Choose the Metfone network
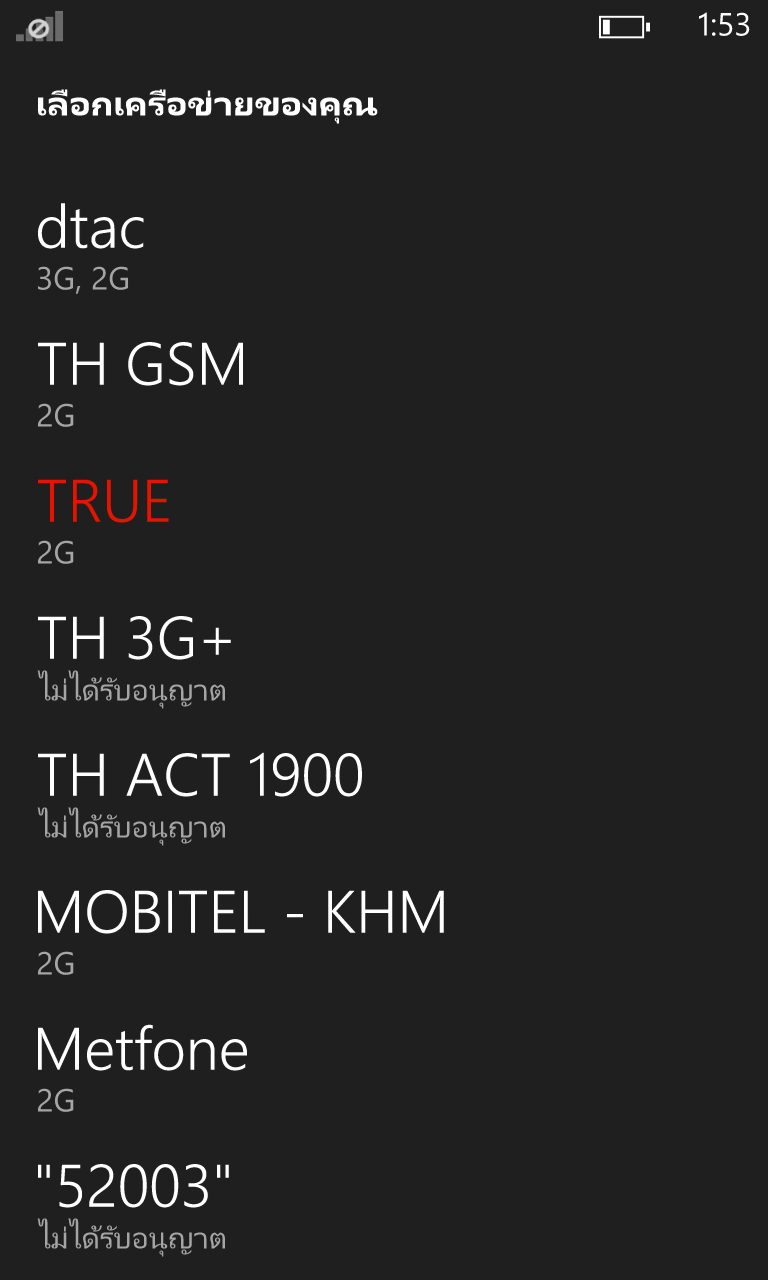 tap(384, 1069)
